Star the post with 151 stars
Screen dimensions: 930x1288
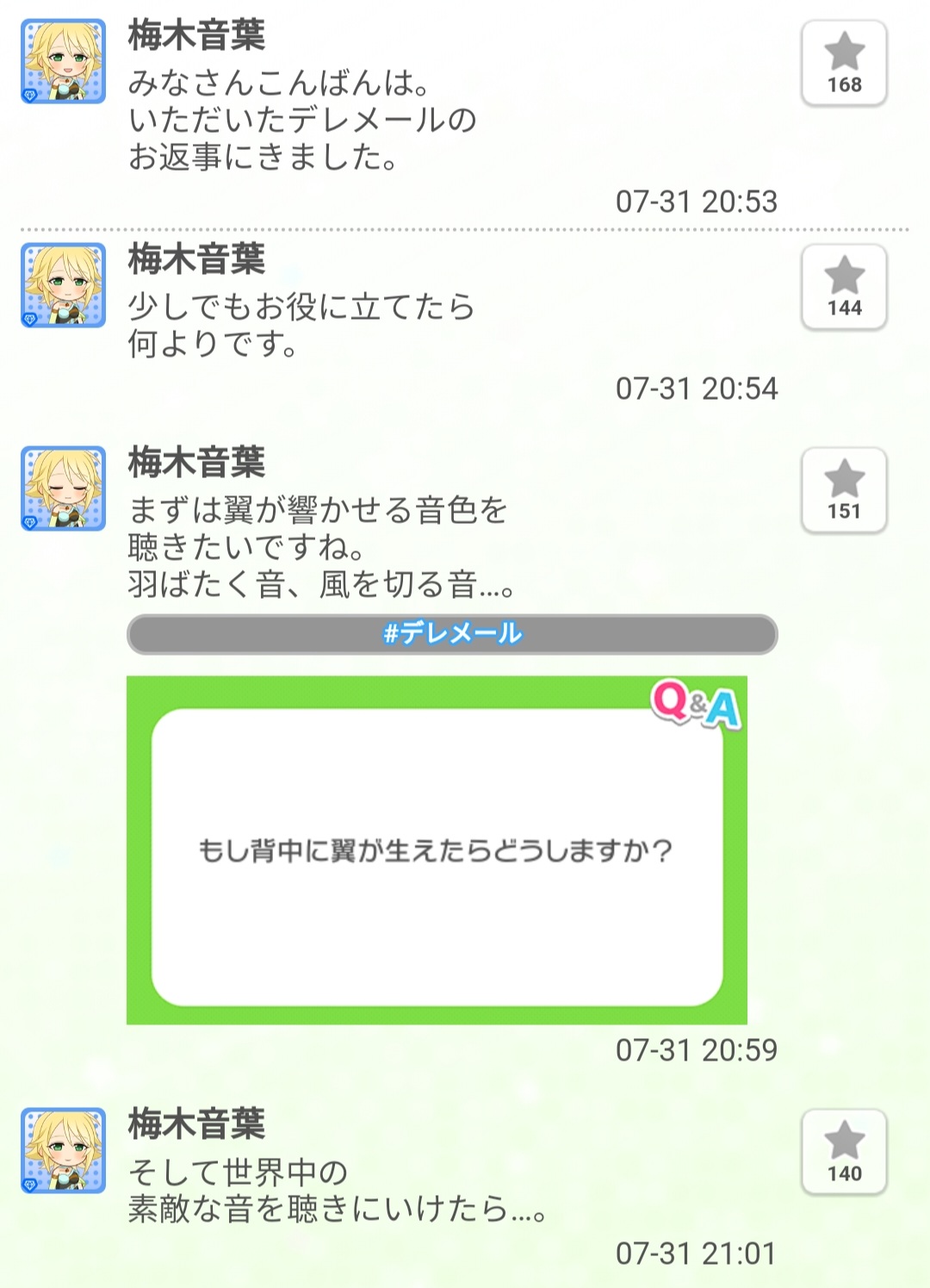tap(844, 490)
